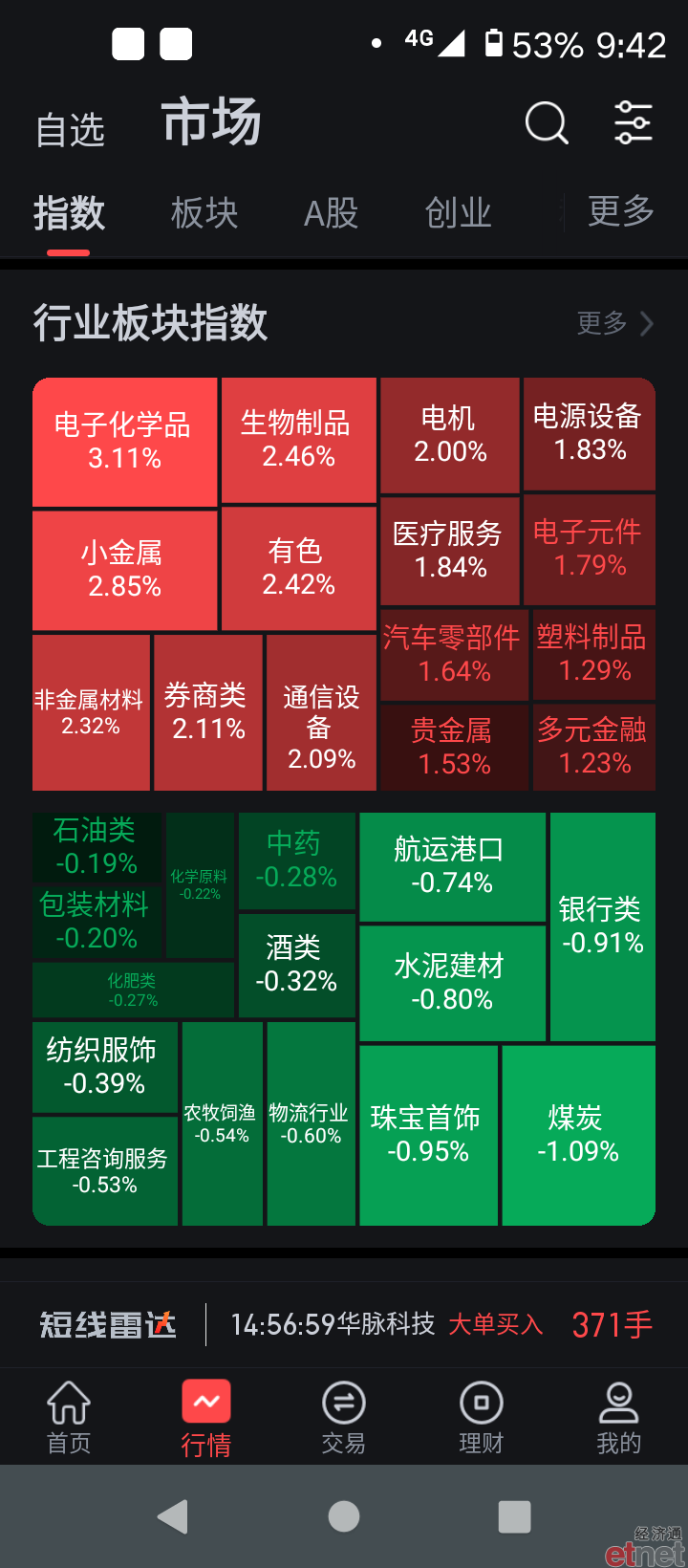Open the 煤炭 sector tile
688x1568 pixels.
click(x=578, y=1135)
